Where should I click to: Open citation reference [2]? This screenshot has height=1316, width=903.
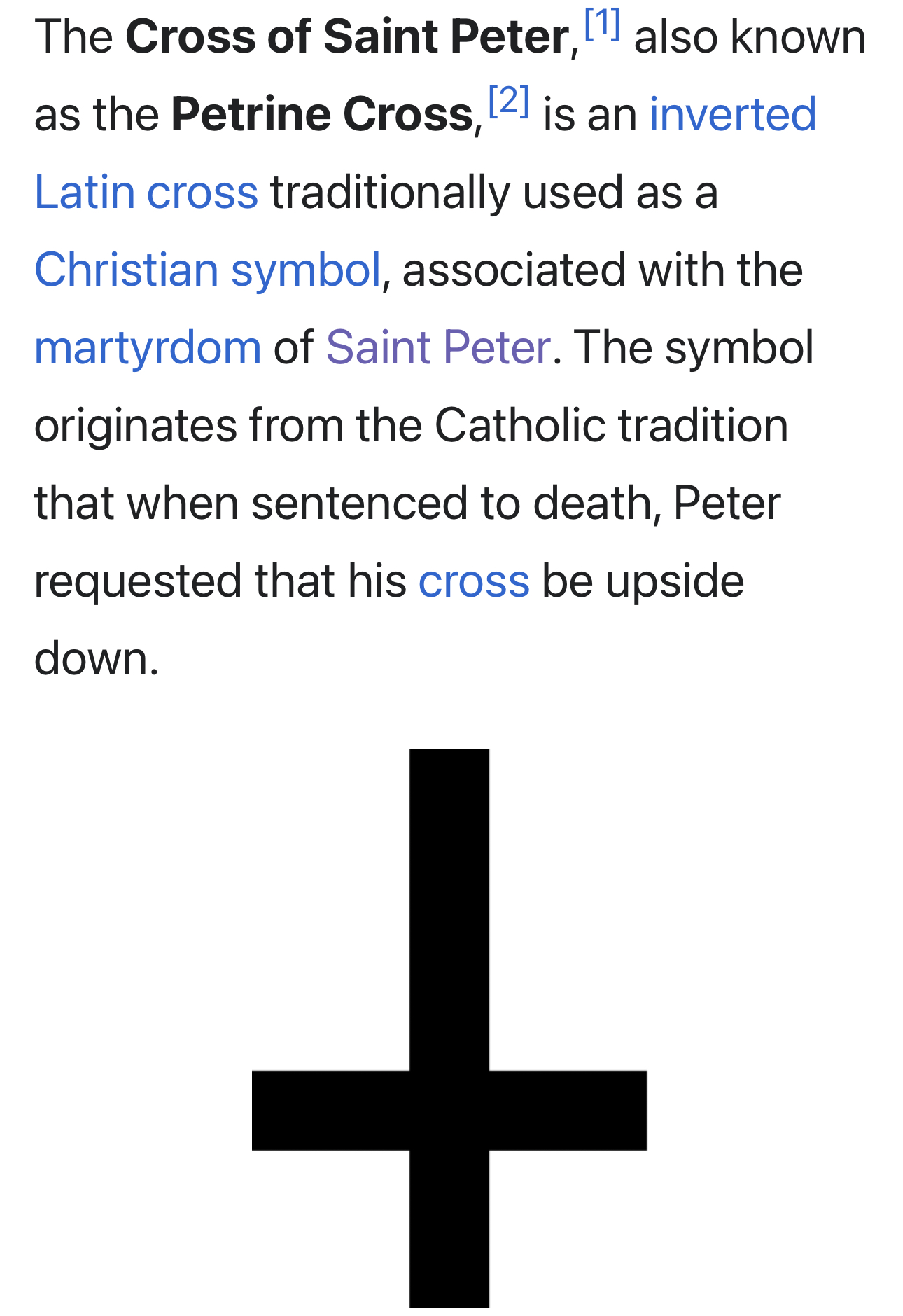coord(508,102)
